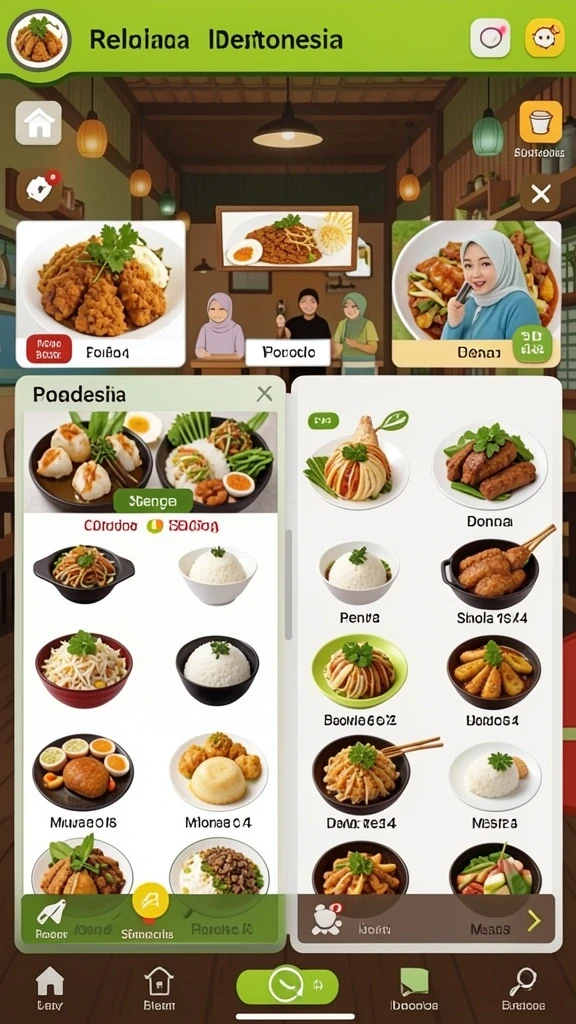This screenshot has width=576, height=1024.
Task: Select the Penva rice bowl
Action: pyautogui.click(x=359, y=581)
